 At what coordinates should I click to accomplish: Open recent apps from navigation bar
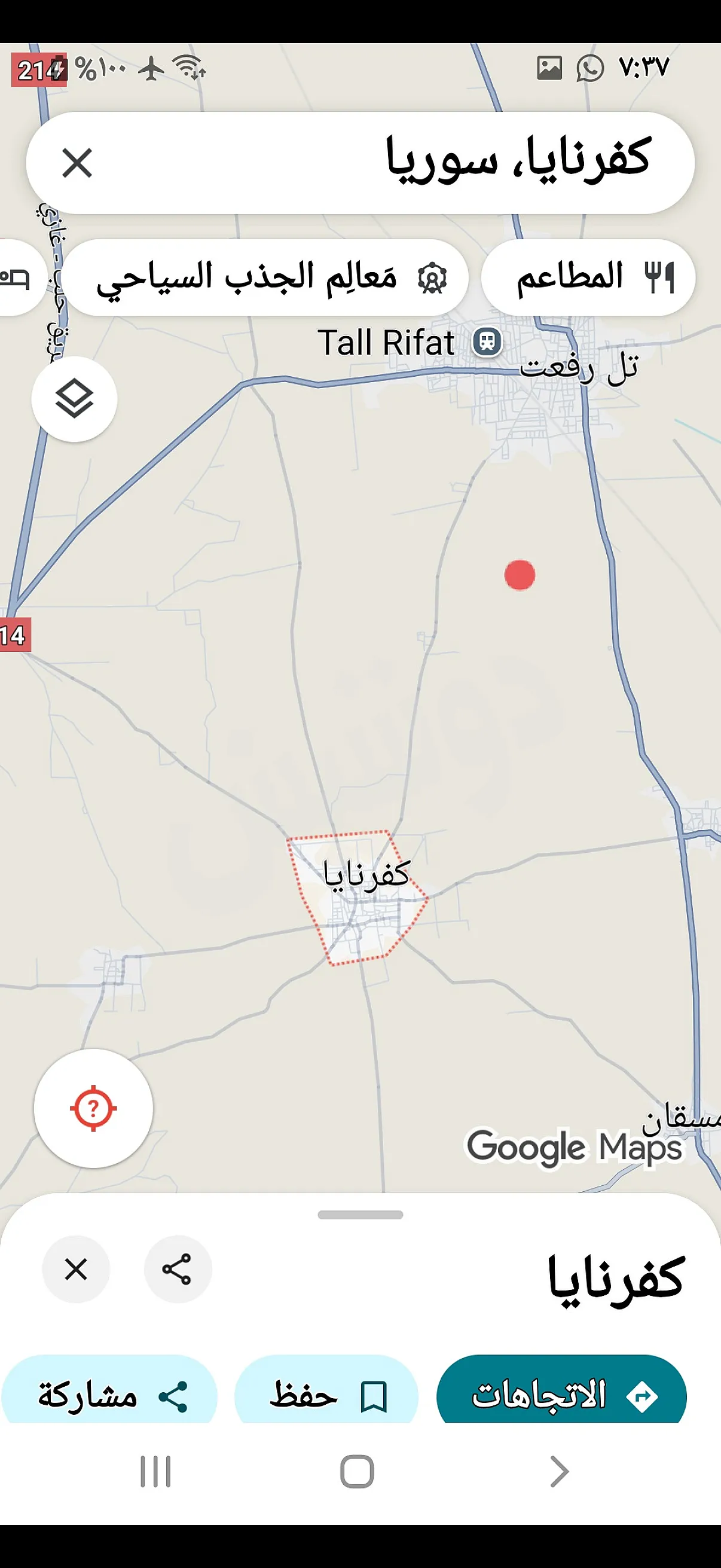pyautogui.click(x=156, y=1471)
